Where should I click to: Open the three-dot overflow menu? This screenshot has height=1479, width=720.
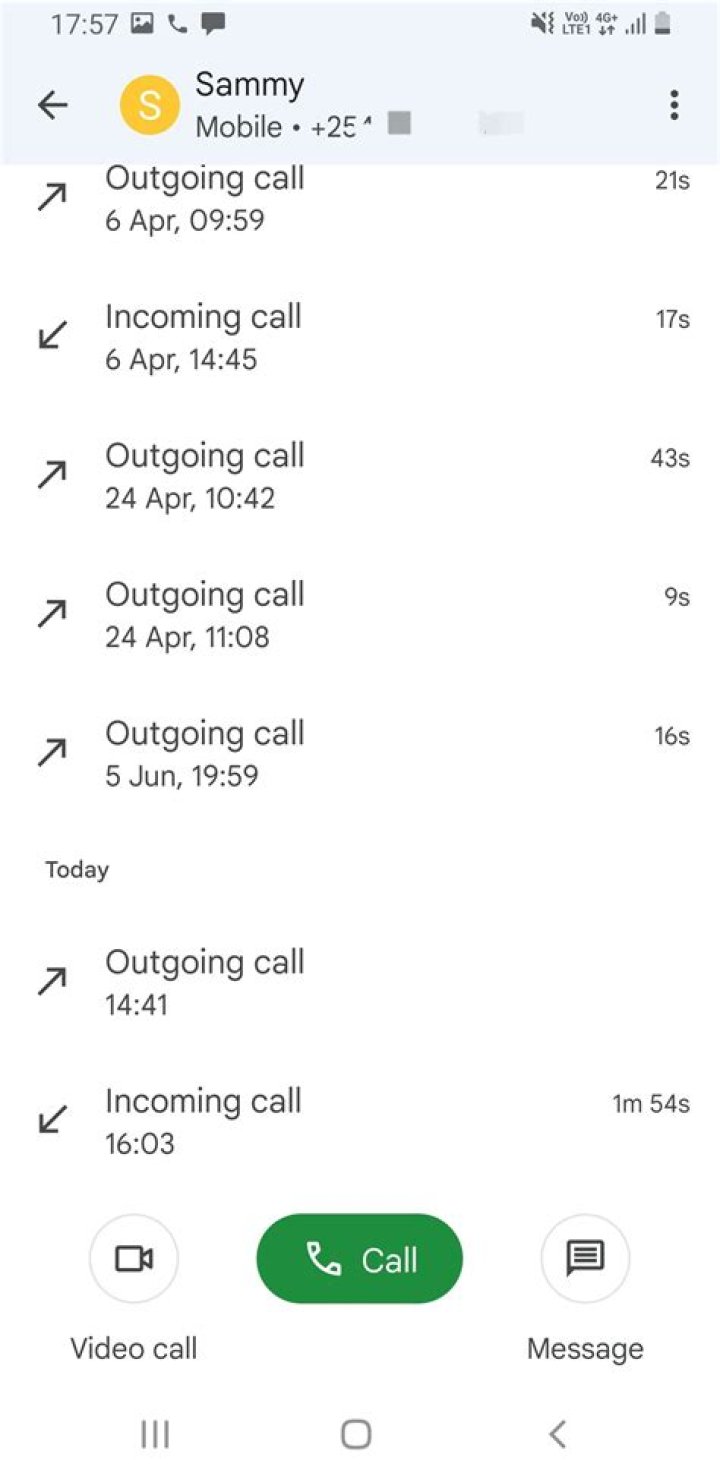point(673,103)
